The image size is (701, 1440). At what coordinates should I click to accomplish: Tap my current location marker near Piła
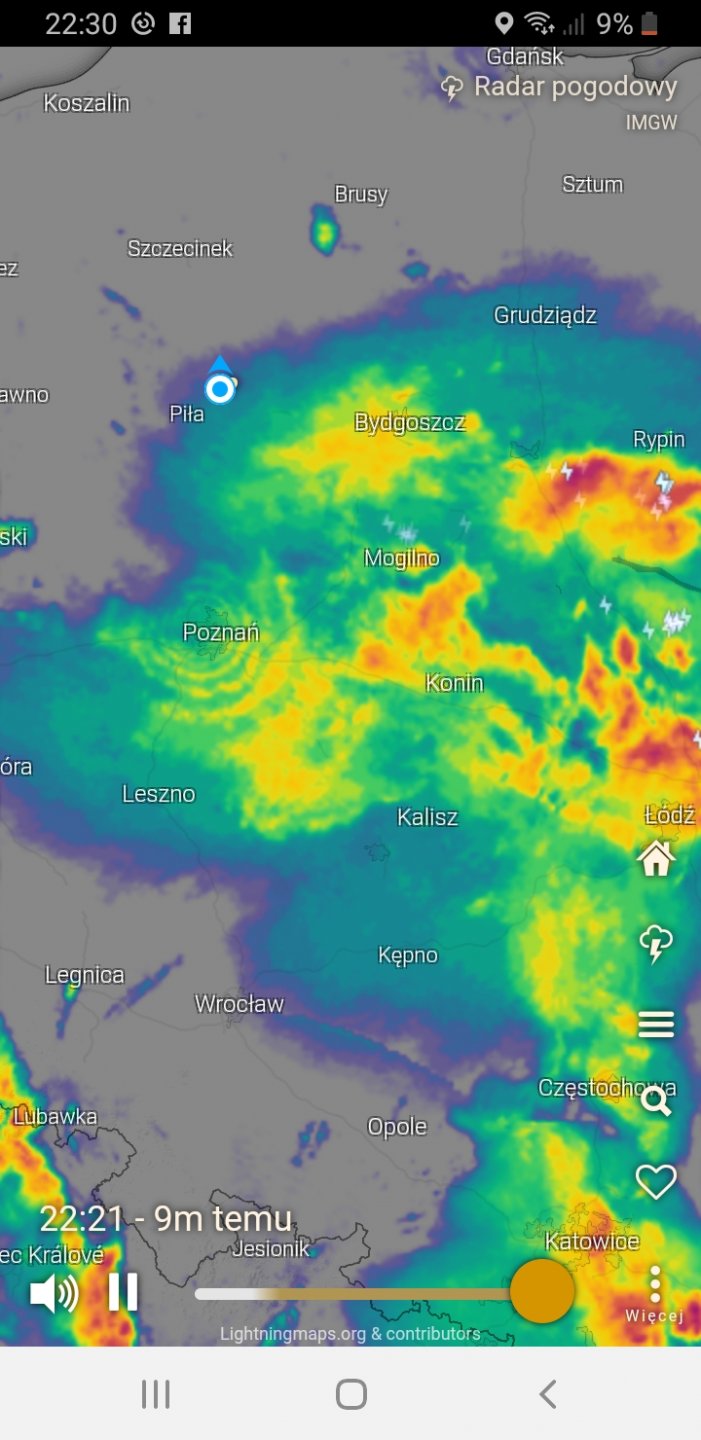click(219, 389)
